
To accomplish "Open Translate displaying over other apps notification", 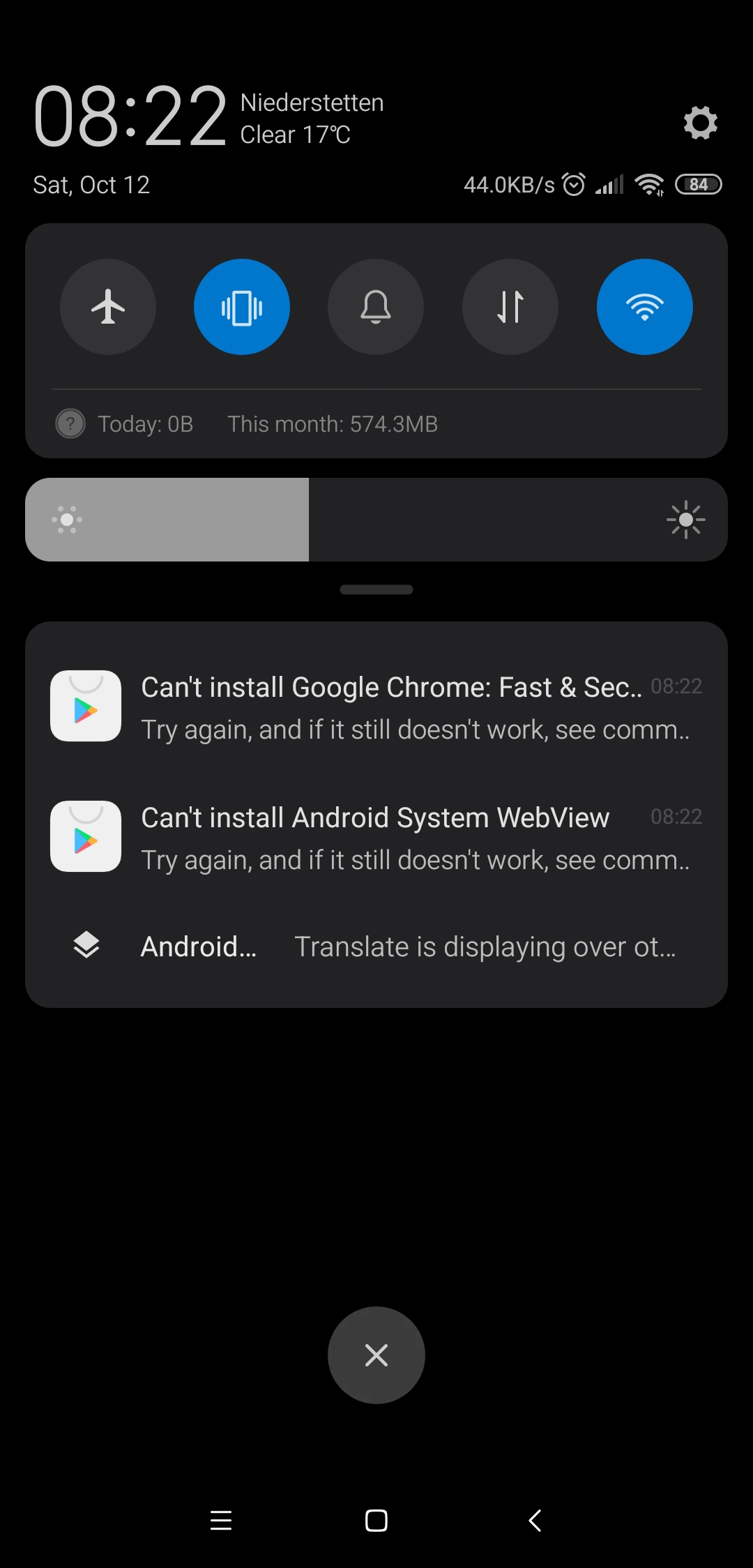I will (390, 947).
